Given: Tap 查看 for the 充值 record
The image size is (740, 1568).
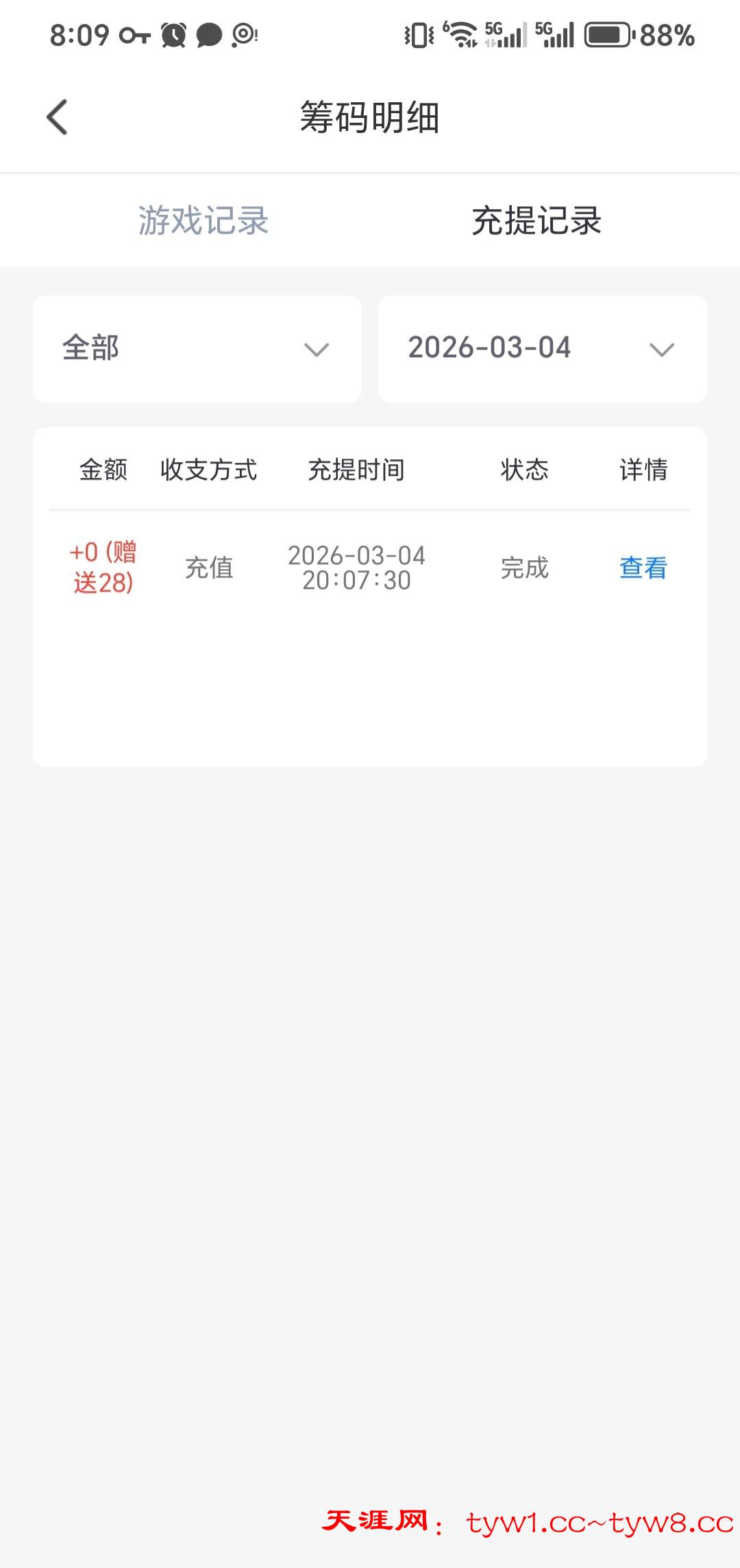Looking at the screenshot, I should (x=643, y=568).
